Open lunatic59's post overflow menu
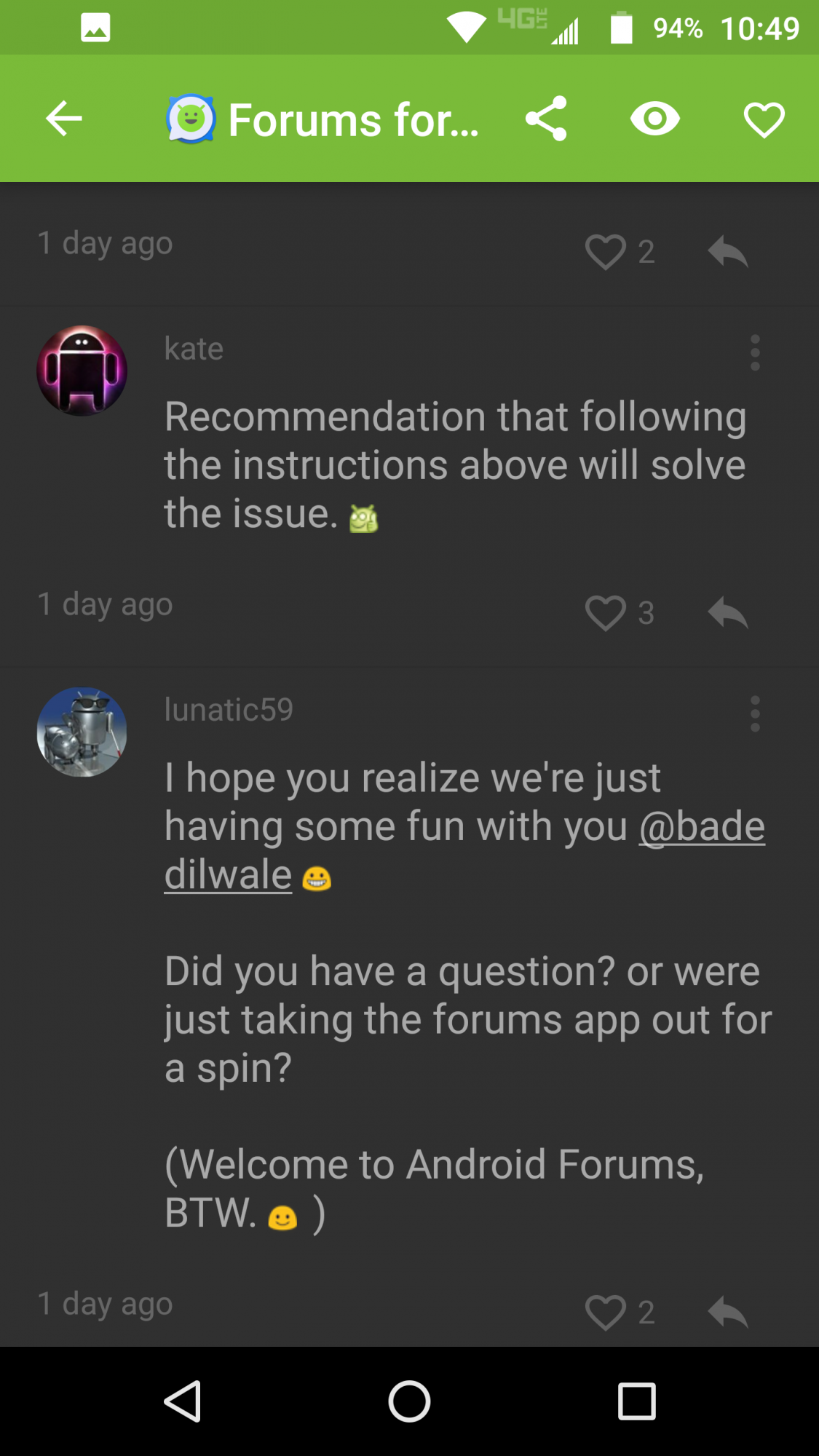Image resolution: width=819 pixels, height=1456 pixels. pyautogui.click(x=755, y=713)
